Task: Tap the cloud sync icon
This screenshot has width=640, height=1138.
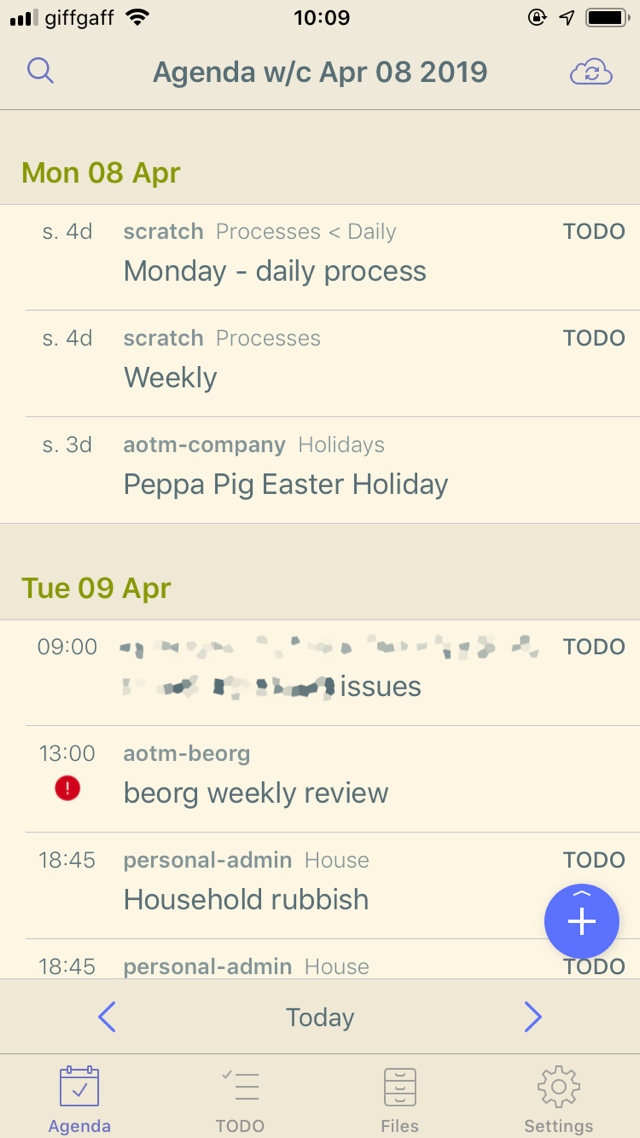Action: [x=591, y=73]
